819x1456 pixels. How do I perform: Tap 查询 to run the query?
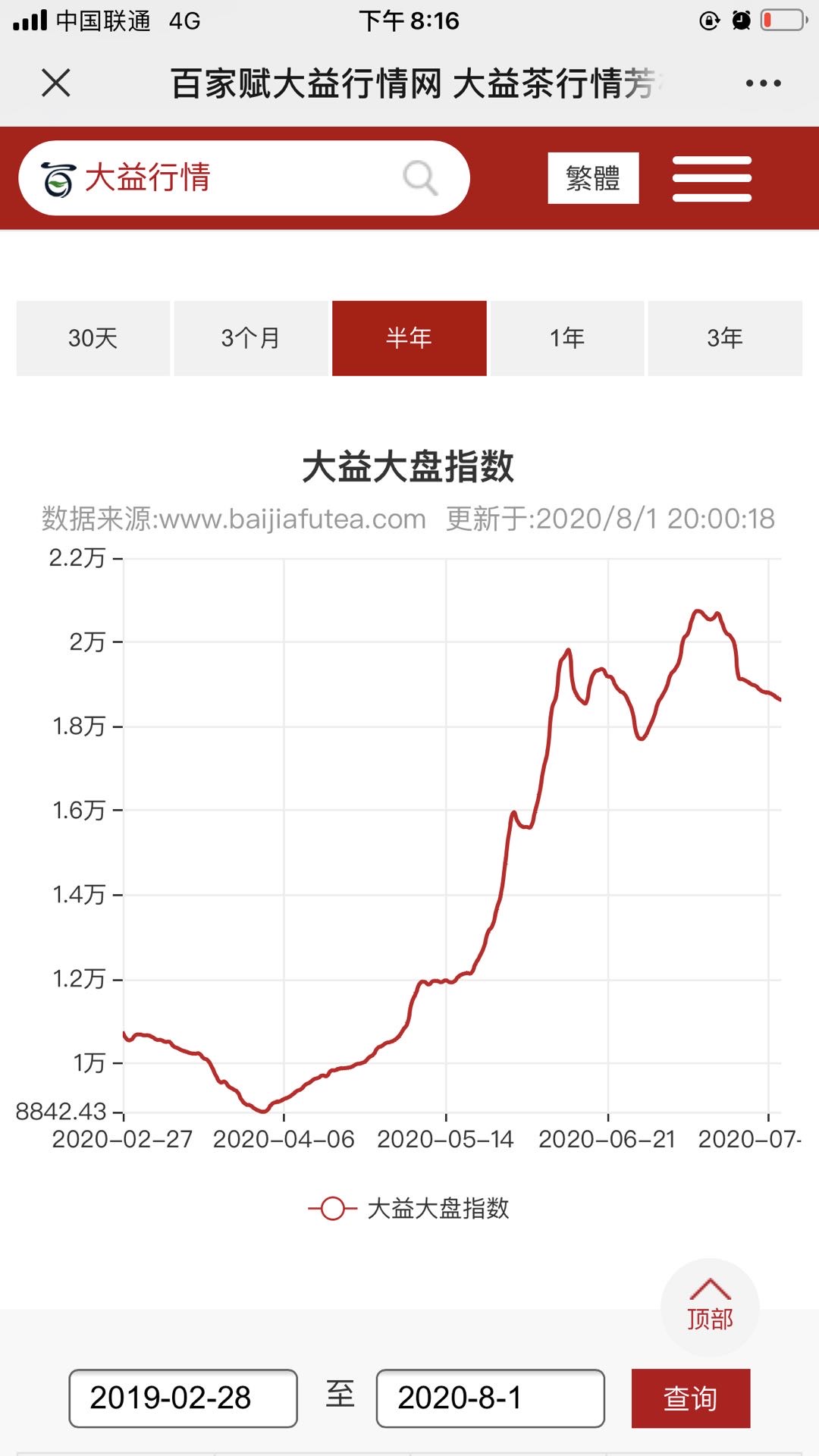[x=691, y=1398]
